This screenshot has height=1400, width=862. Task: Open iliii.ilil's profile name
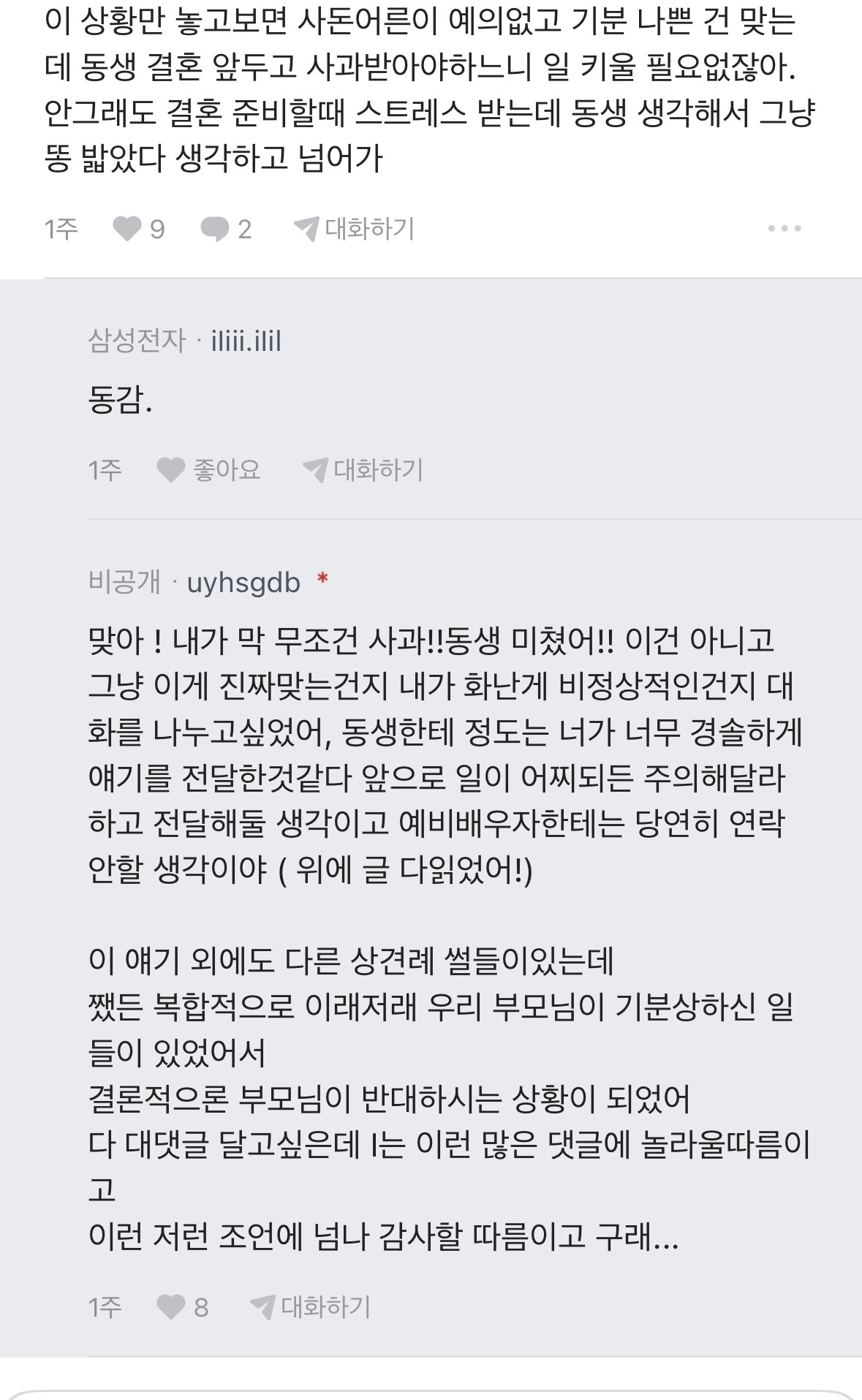pos(246,341)
